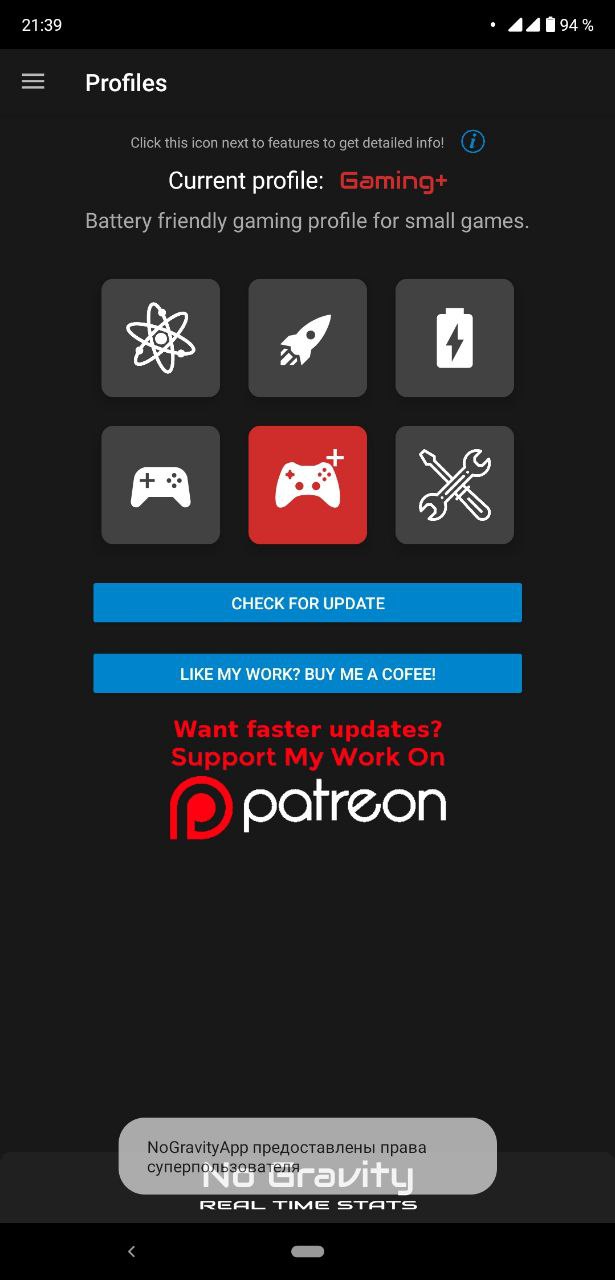Tap LIKE MY WORK? BUY ME A COFEE!
Viewport: 615px width, 1280px height.
click(x=307, y=674)
